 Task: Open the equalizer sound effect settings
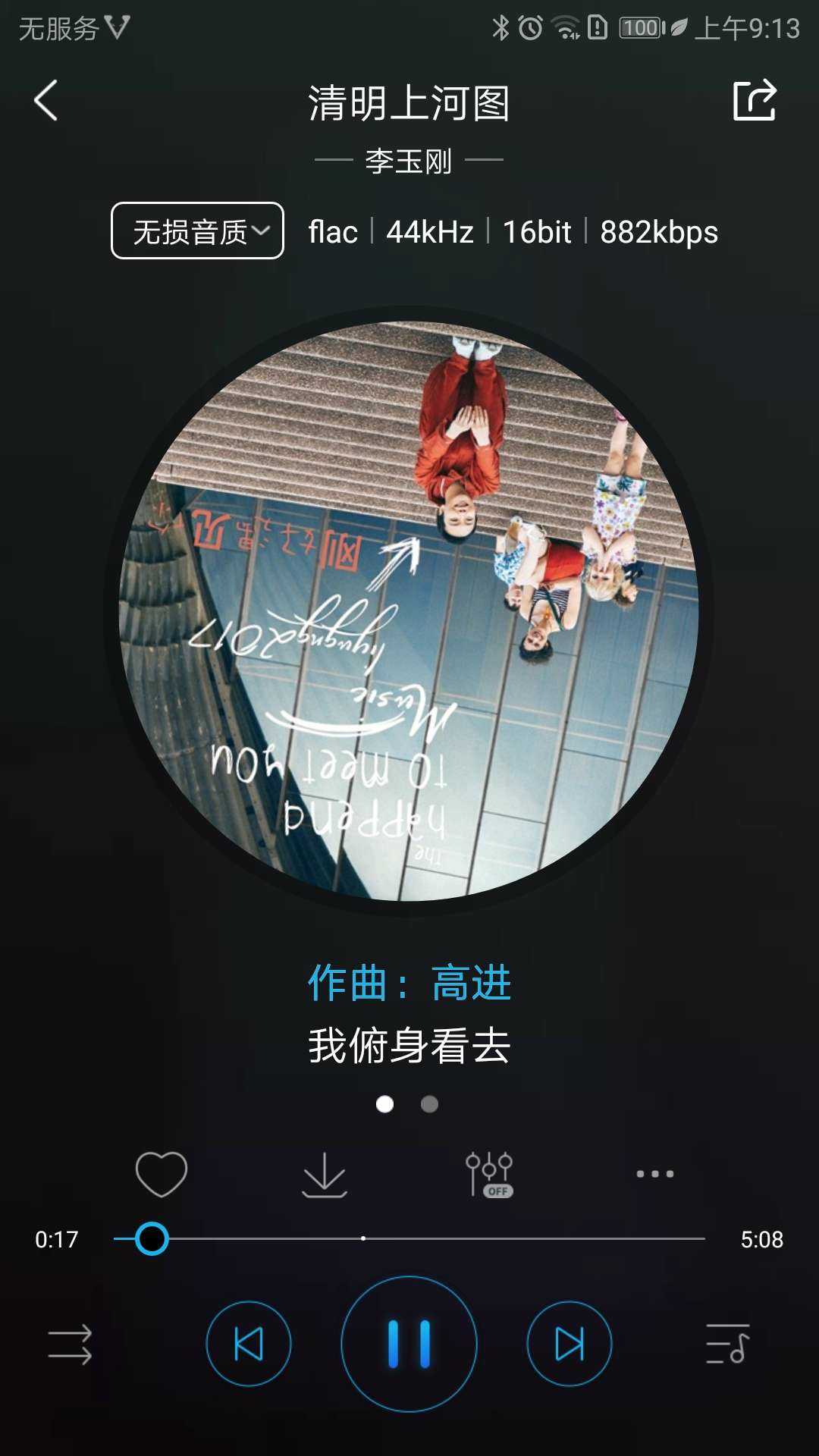click(489, 1174)
